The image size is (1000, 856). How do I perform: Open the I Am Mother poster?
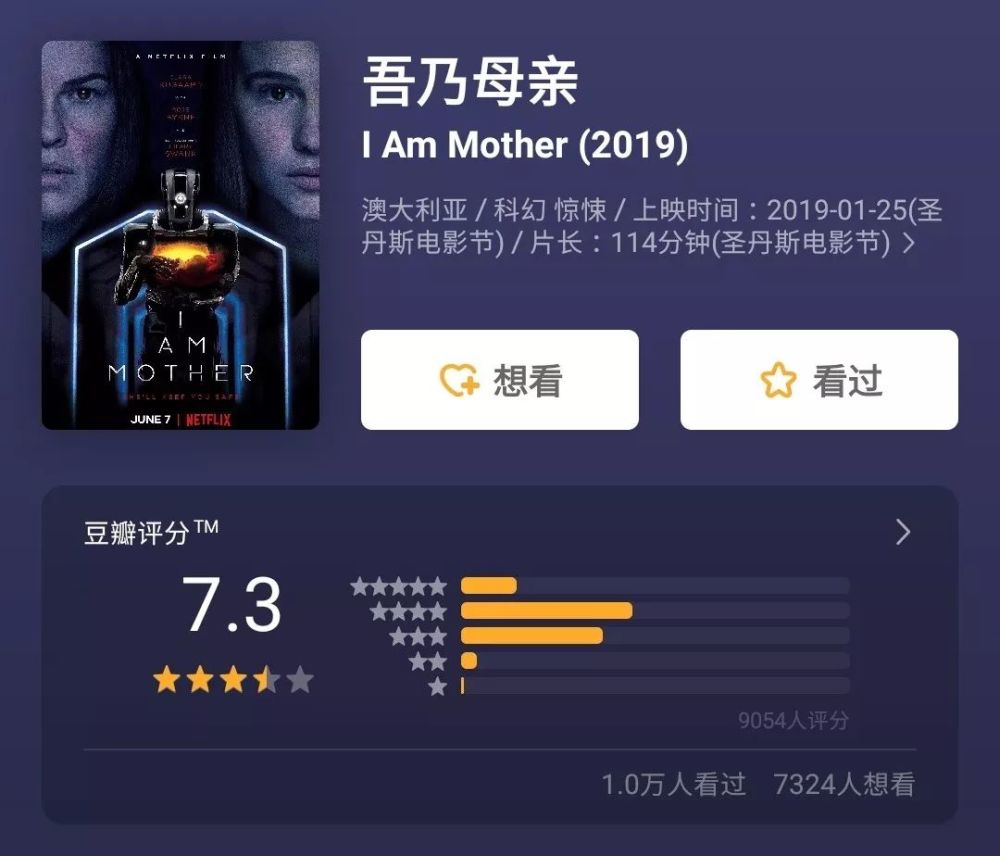click(x=180, y=235)
